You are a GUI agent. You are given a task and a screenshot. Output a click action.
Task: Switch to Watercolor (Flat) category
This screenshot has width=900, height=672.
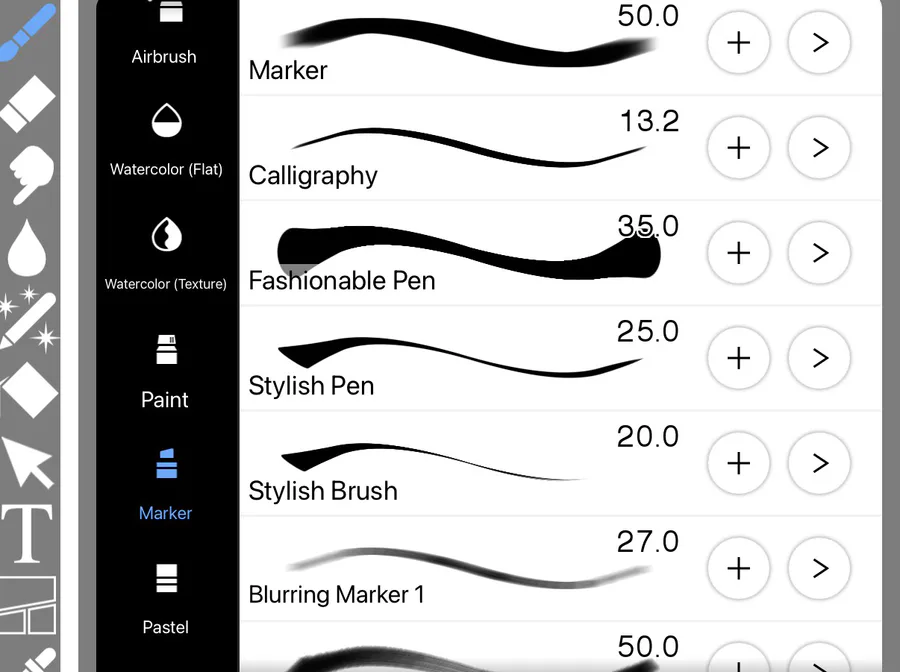166,141
